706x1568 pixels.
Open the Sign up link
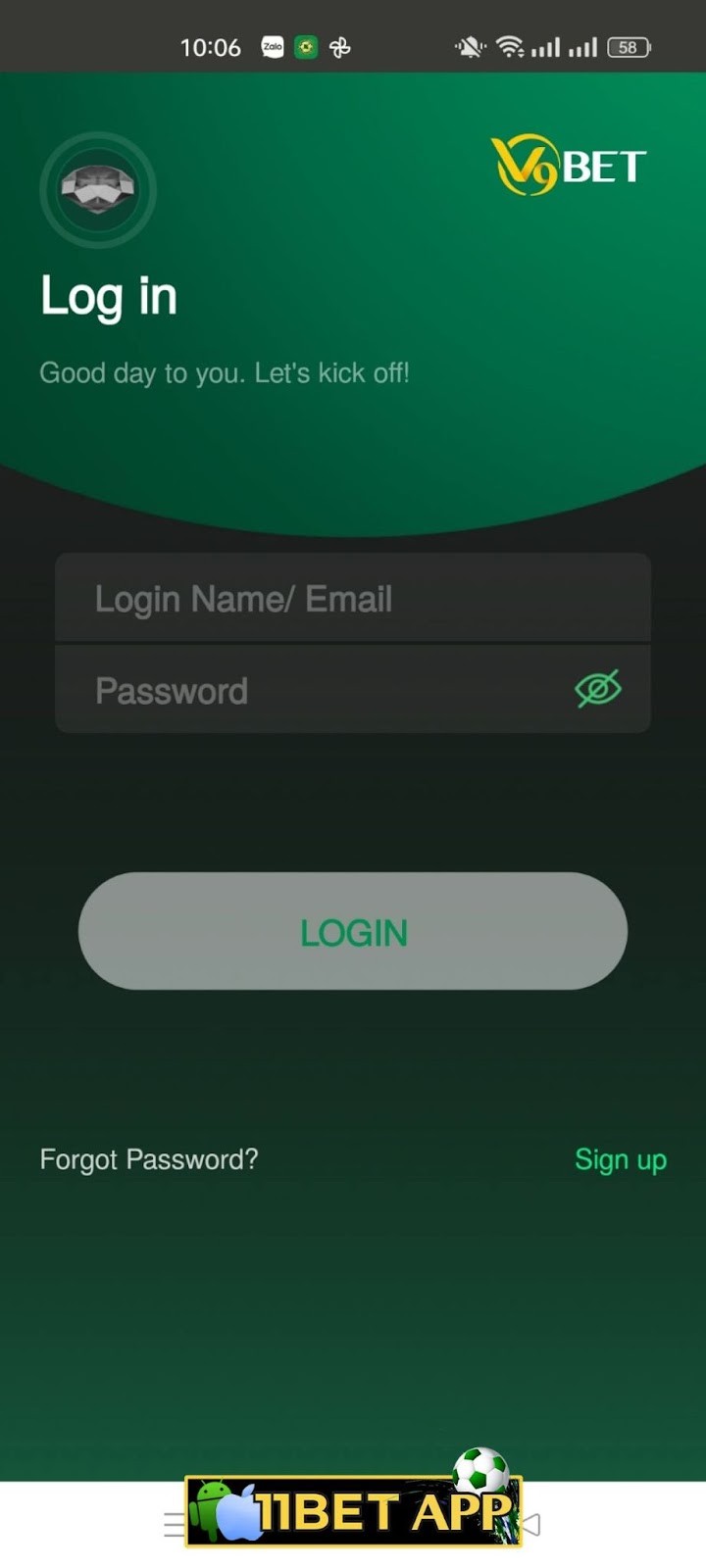tap(620, 1159)
